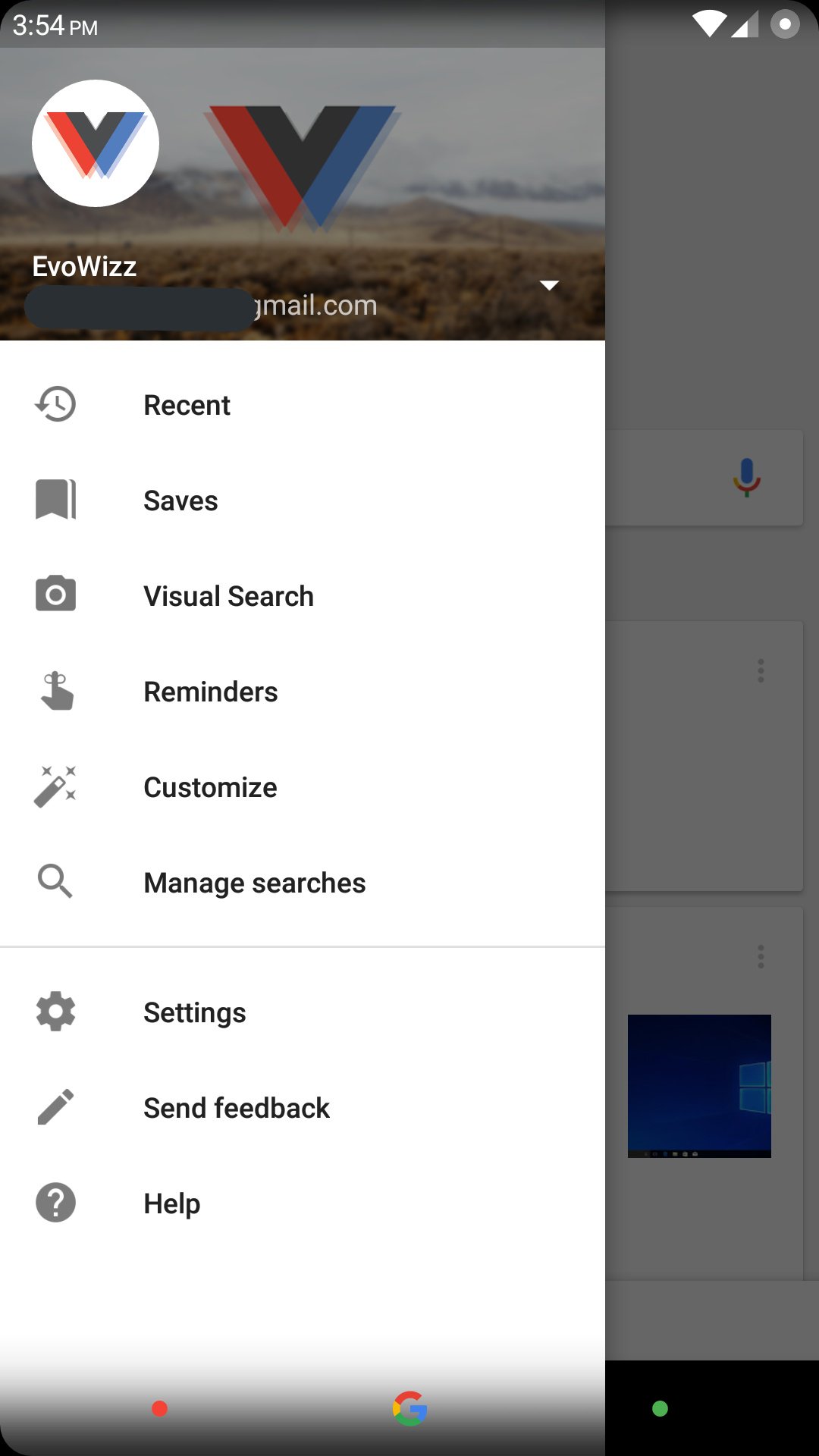This screenshot has height=1456, width=819.
Task: Open the top card's three-dot menu
Action: pos(761,670)
